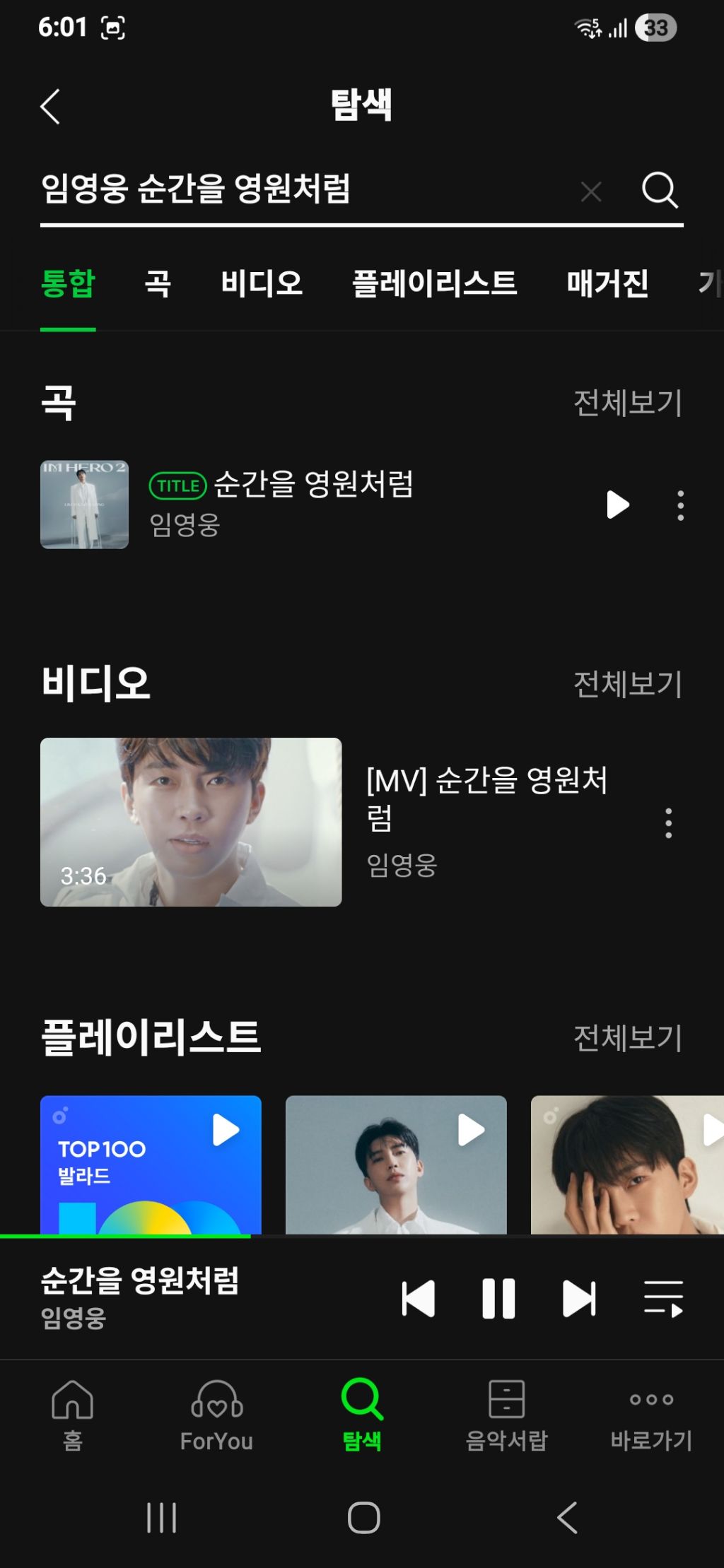
Task: Go back using the top-left arrow
Action: (50, 107)
